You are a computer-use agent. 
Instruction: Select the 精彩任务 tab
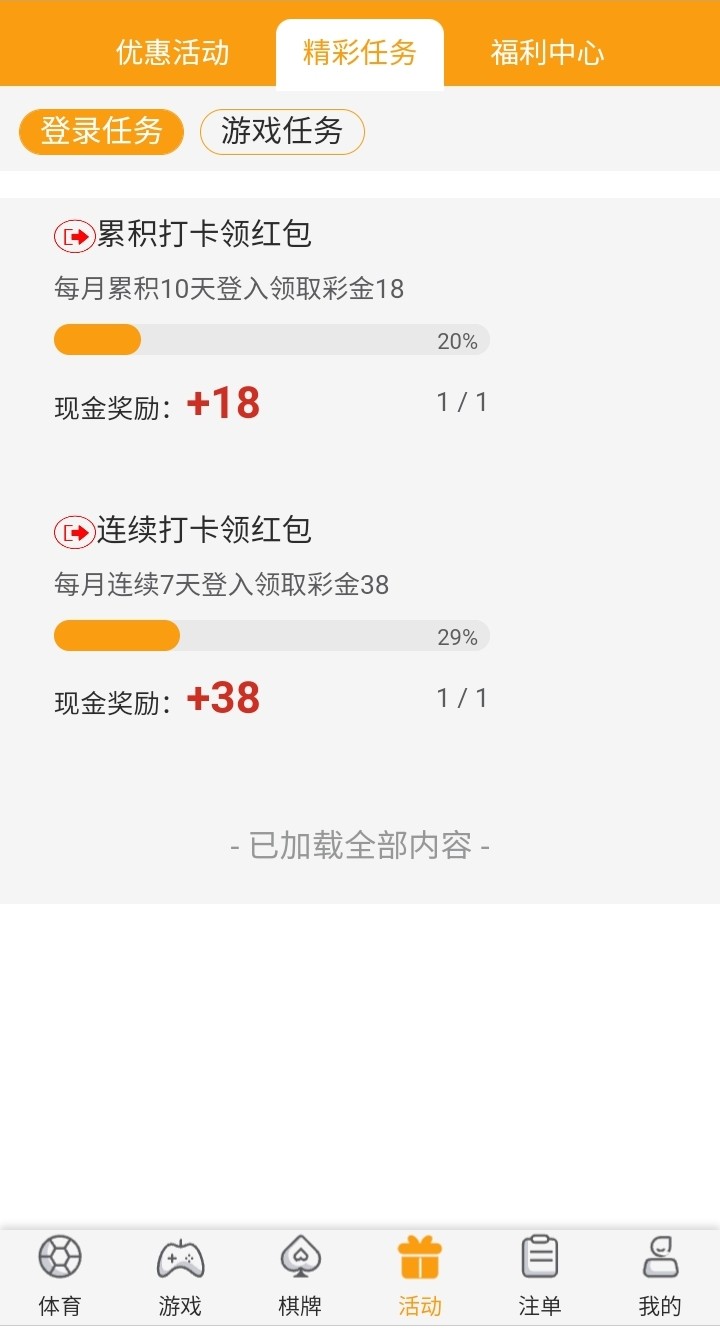pos(360,52)
